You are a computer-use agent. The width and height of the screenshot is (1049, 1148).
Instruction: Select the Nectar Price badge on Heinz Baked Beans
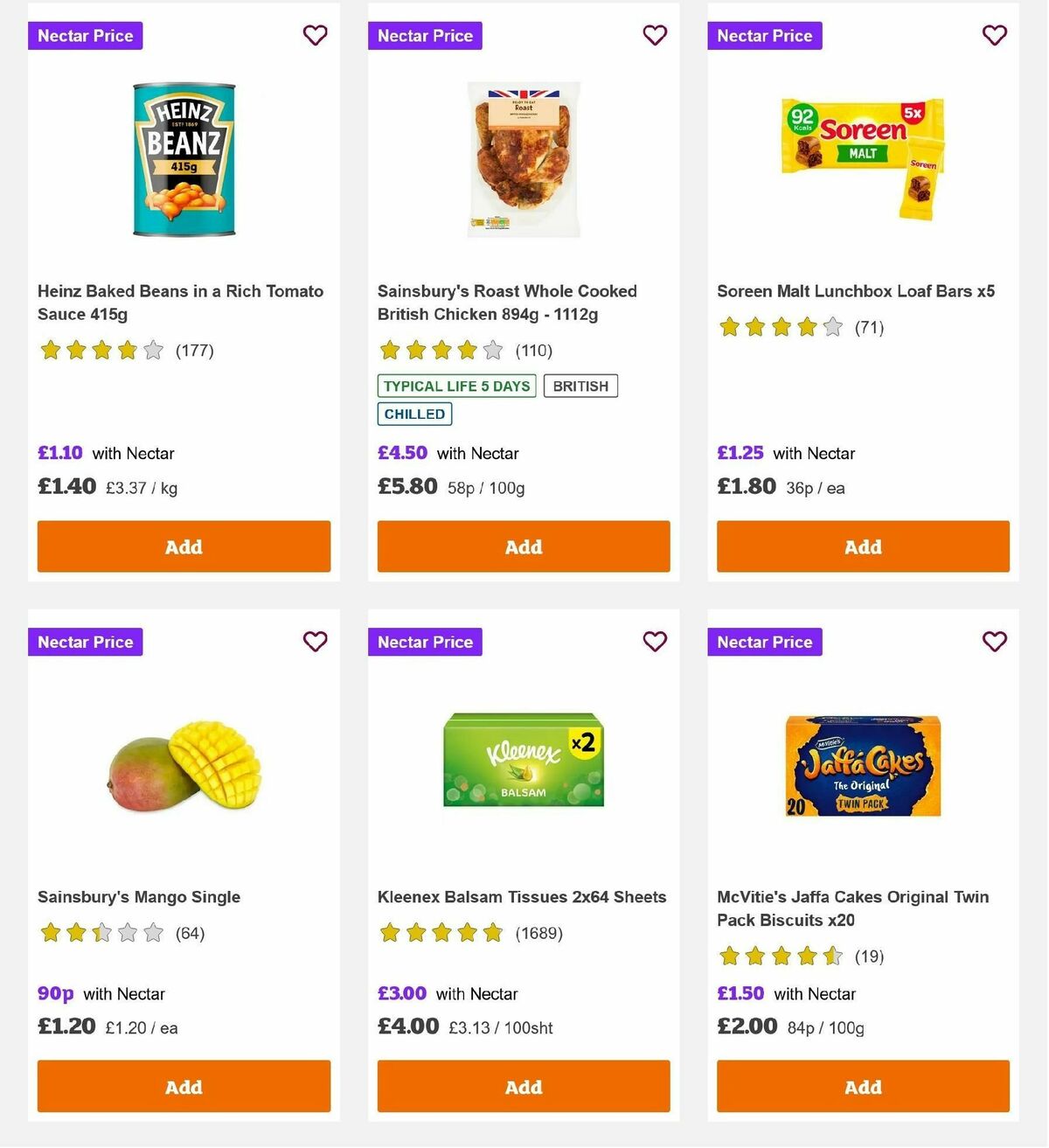[x=85, y=36]
